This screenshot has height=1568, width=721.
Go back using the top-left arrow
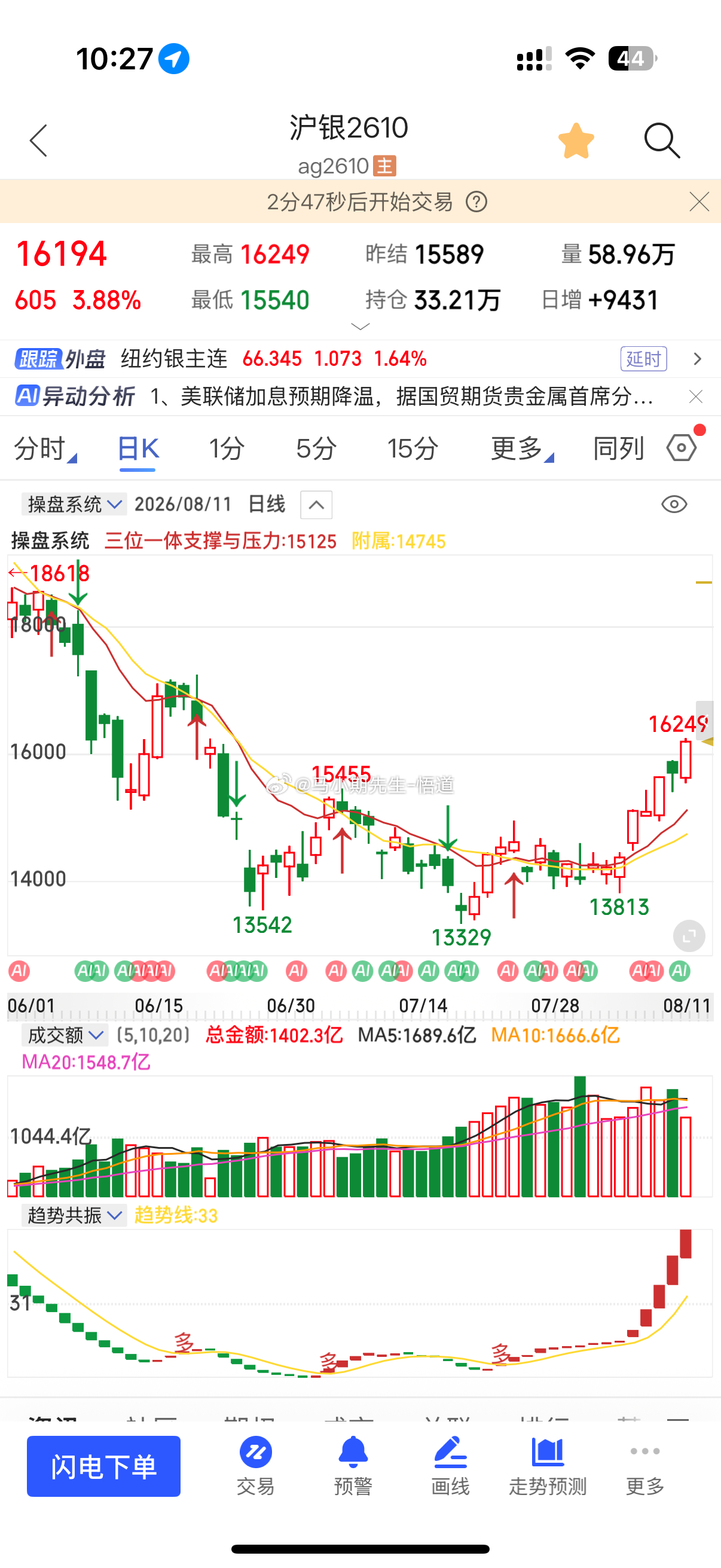(38, 141)
